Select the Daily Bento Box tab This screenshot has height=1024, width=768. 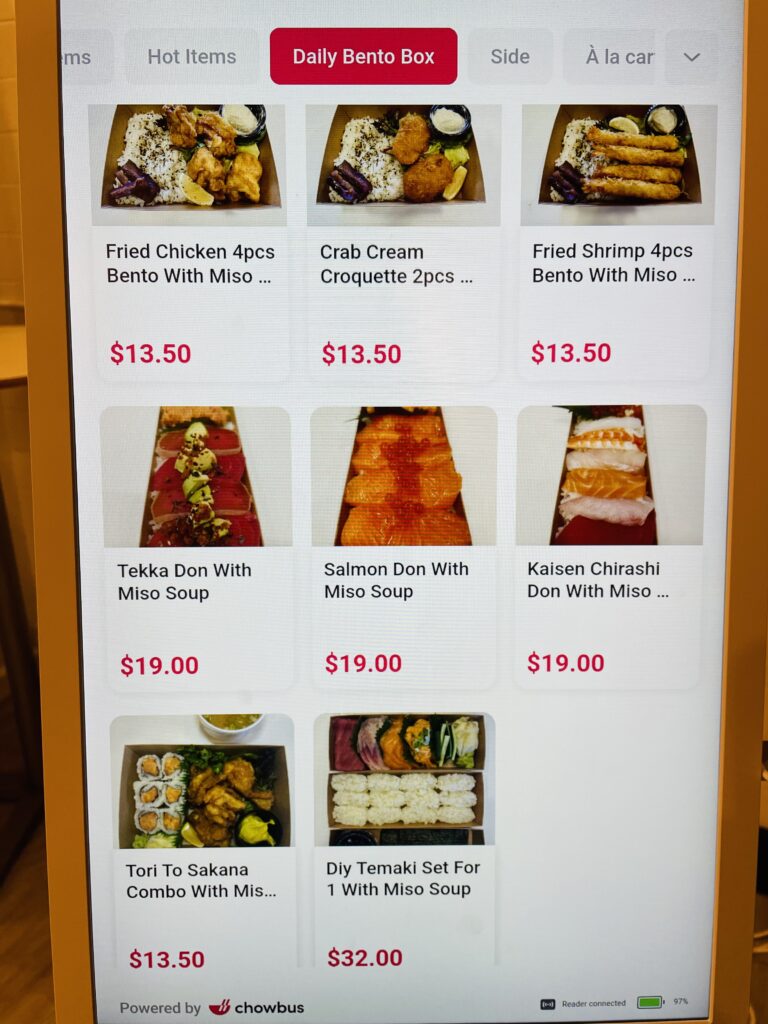(363, 57)
